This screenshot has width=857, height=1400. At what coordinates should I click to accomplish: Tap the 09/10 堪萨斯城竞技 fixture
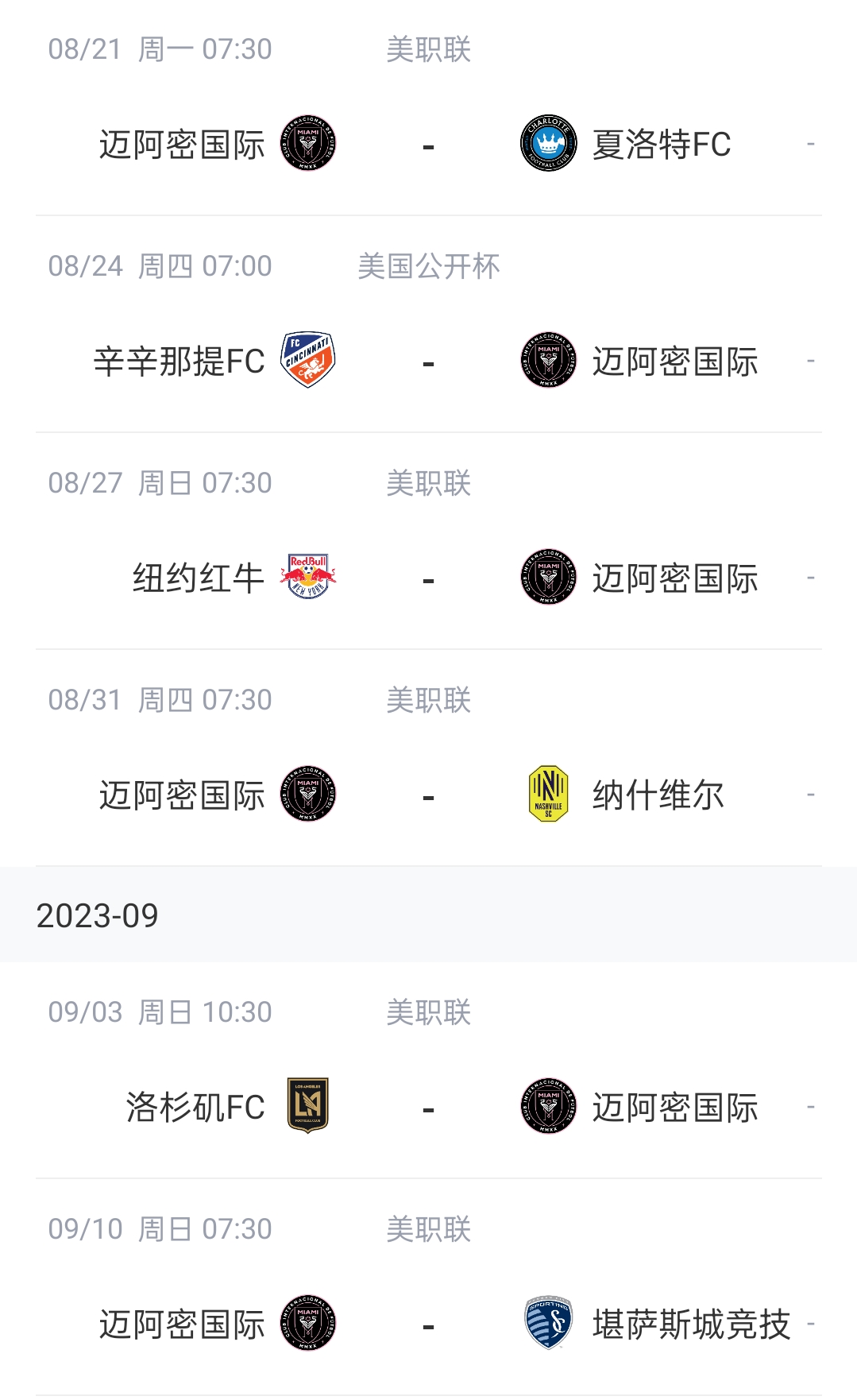tap(428, 1325)
